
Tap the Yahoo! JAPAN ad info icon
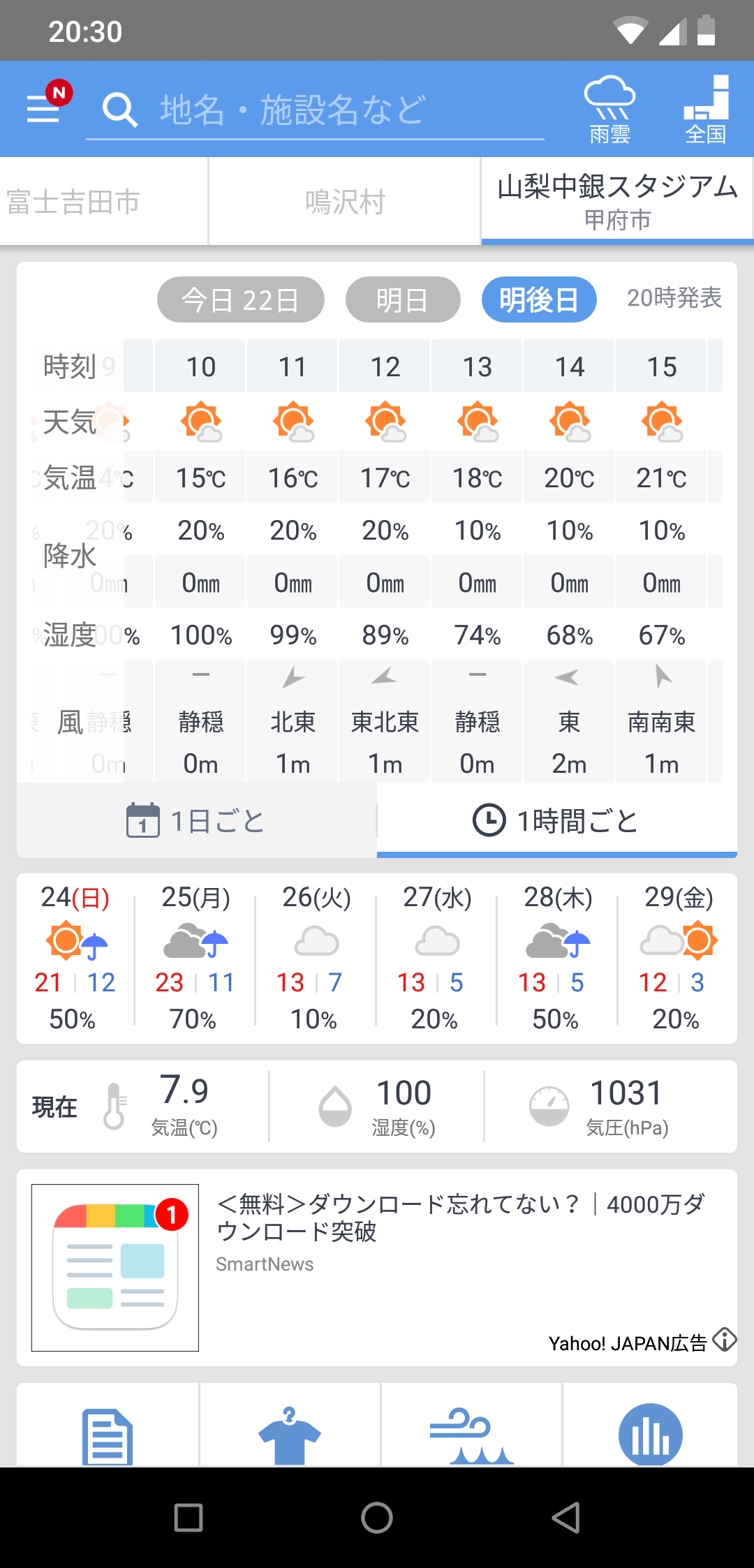click(725, 1340)
